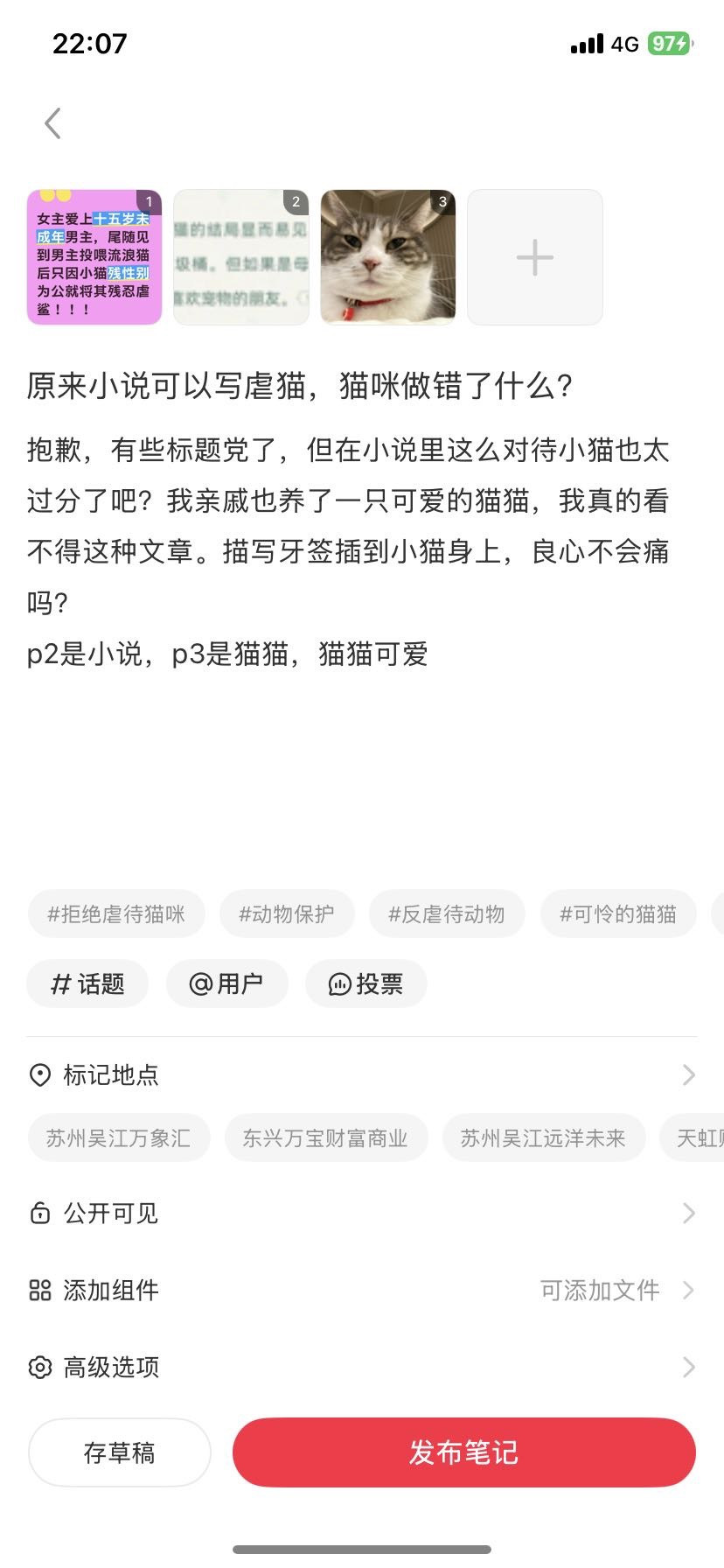Publish the note with 发布笔记

tap(463, 1452)
